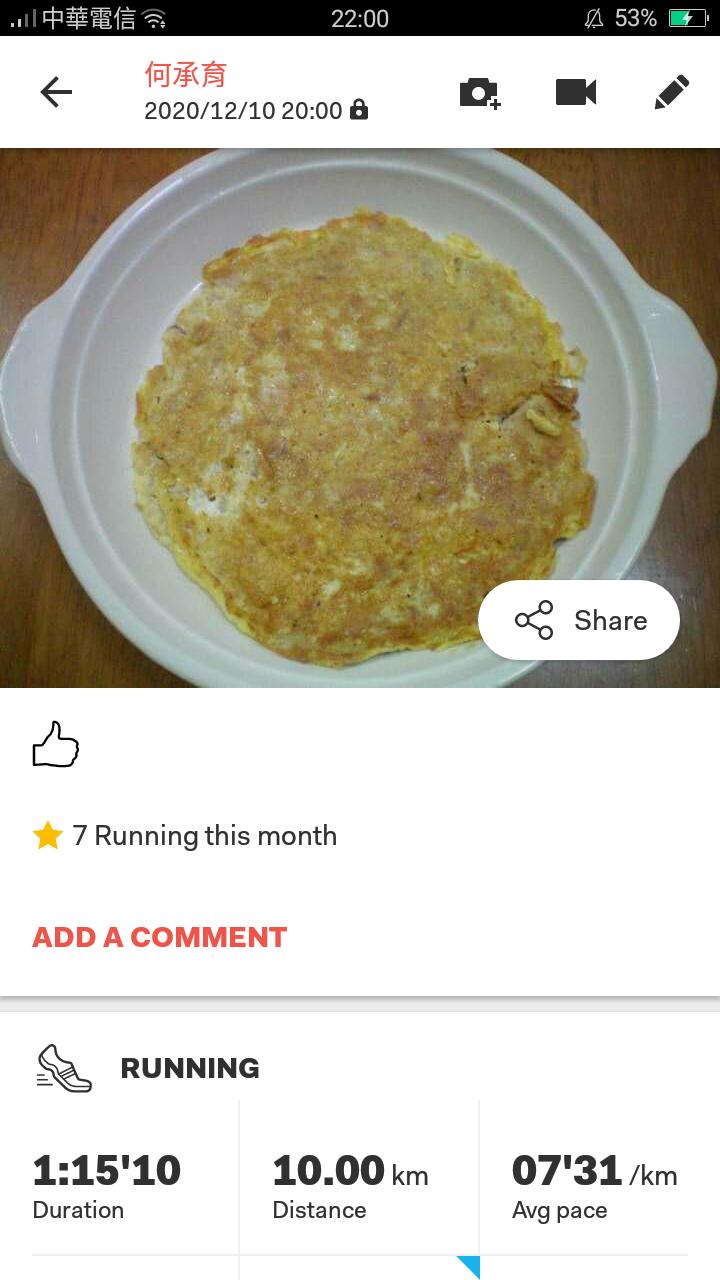Add a photo with the camera icon

pyautogui.click(x=480, y=93)
